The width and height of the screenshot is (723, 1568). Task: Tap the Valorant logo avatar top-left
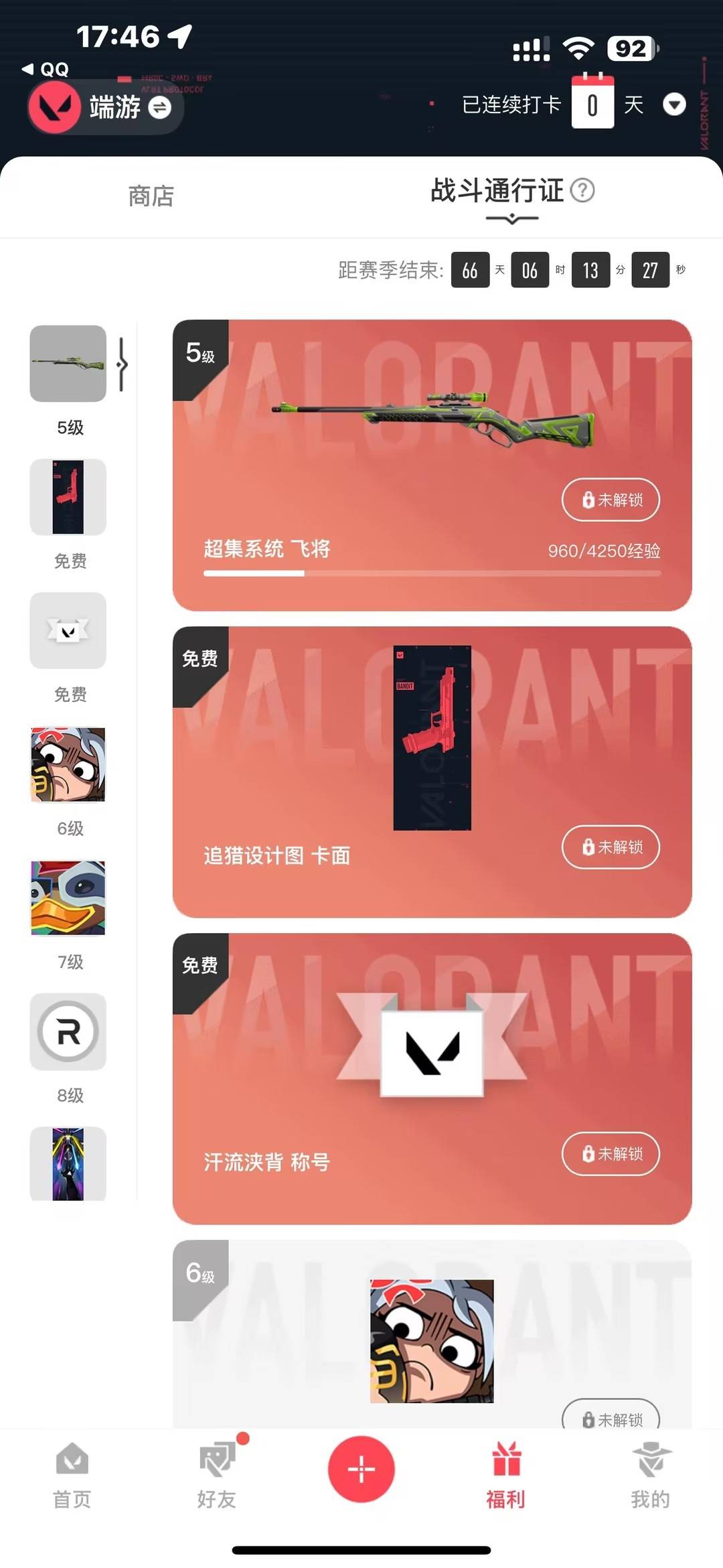[x=56, y=107]
